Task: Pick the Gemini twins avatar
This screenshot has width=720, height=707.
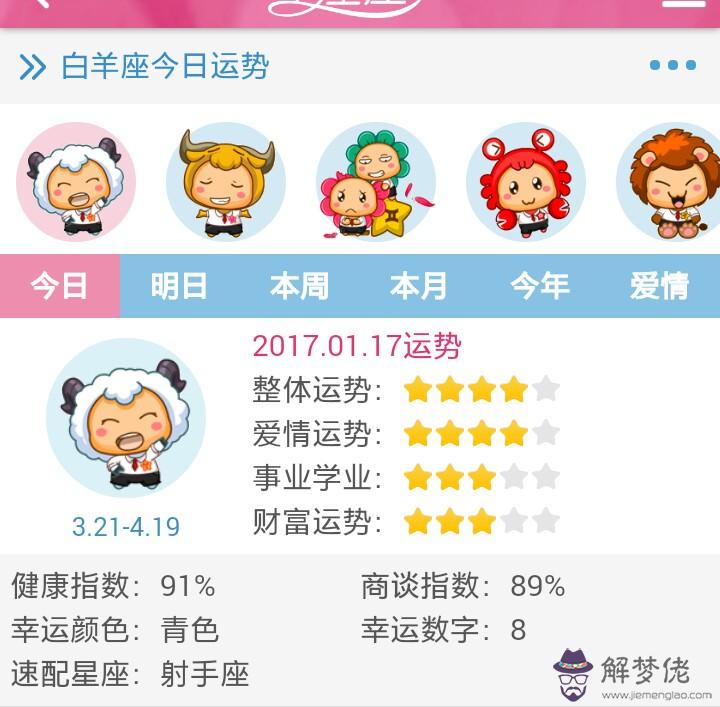Action: pyautogui.click(x=375, y=182)
